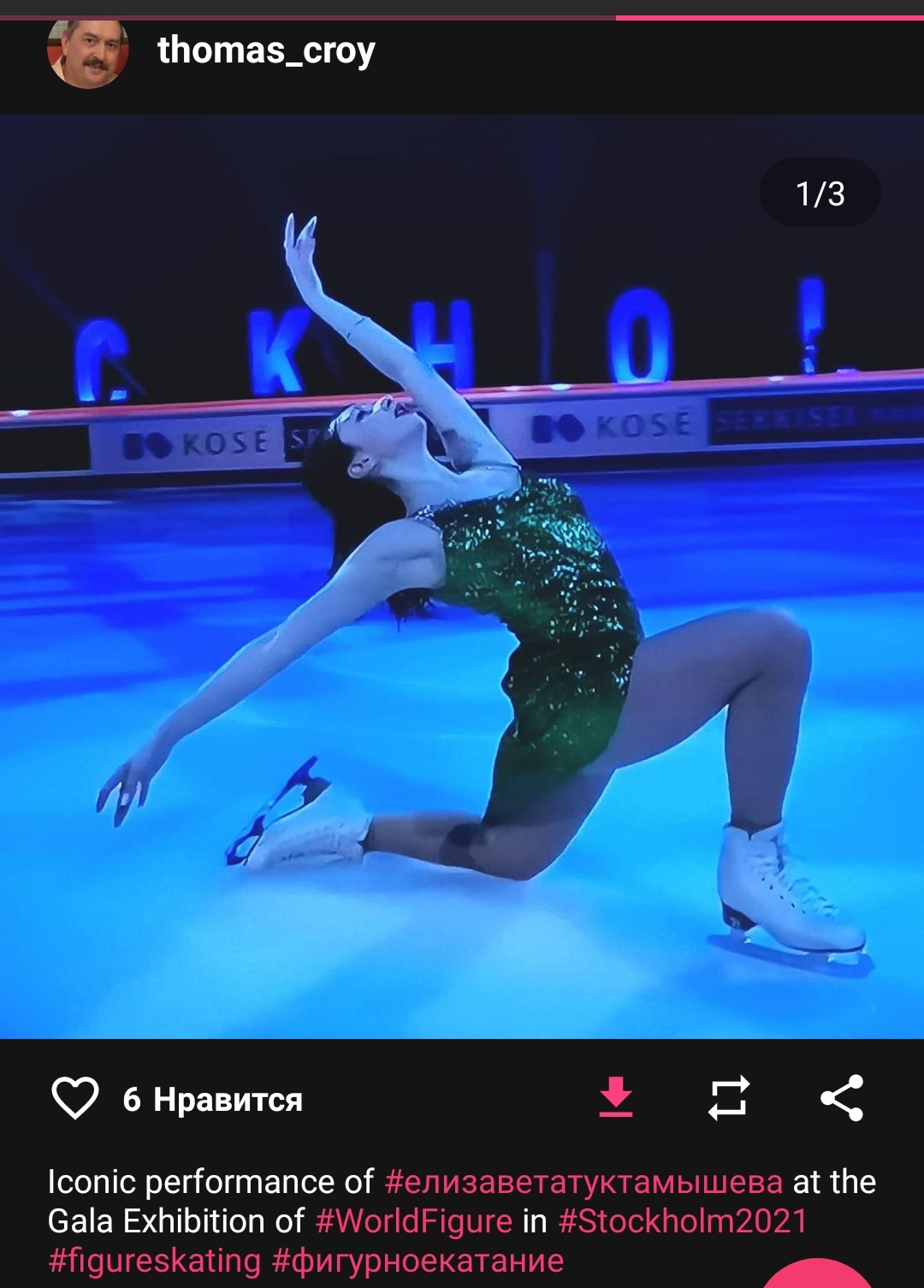Open thomas_croy's profile picture

(87, 53)
